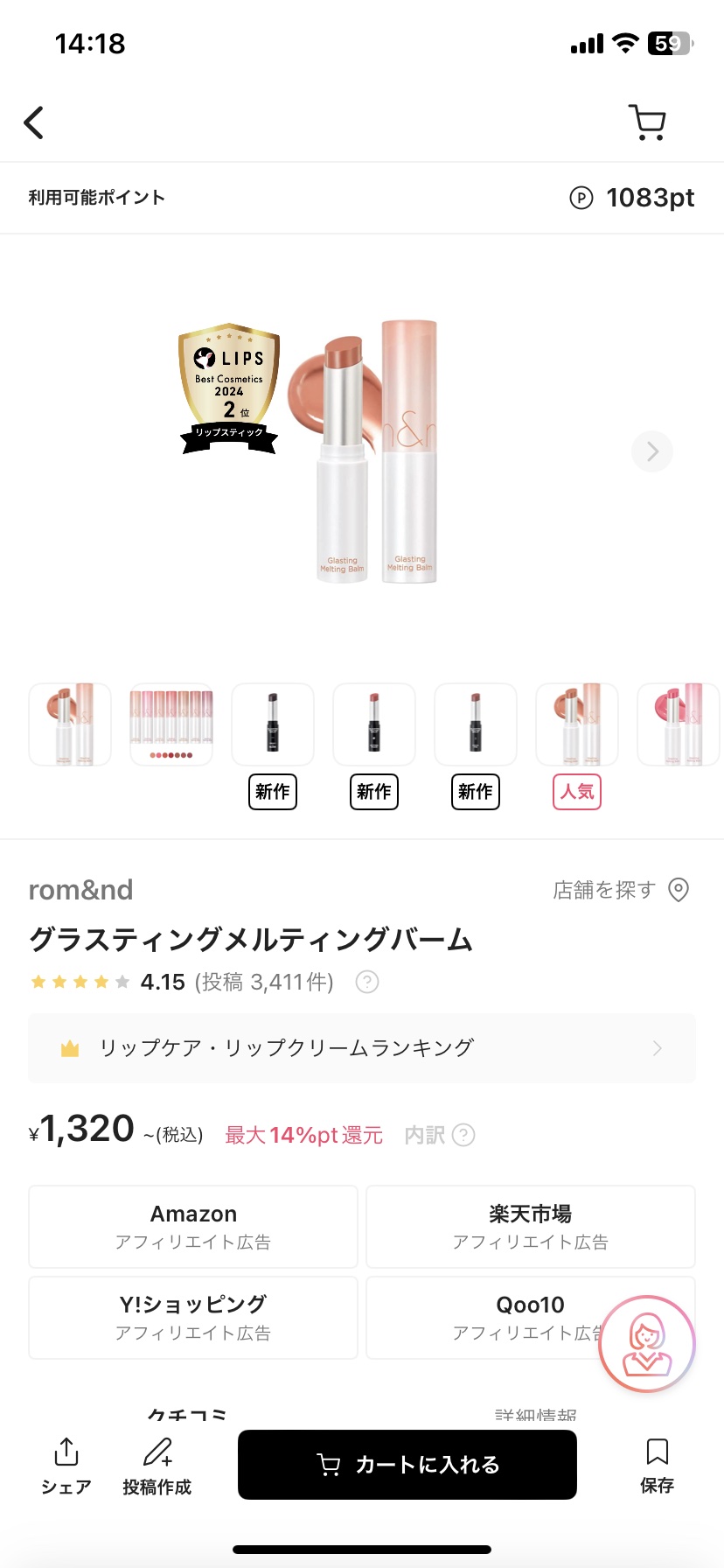Go back using the top-left arrow

coord(34,122)
